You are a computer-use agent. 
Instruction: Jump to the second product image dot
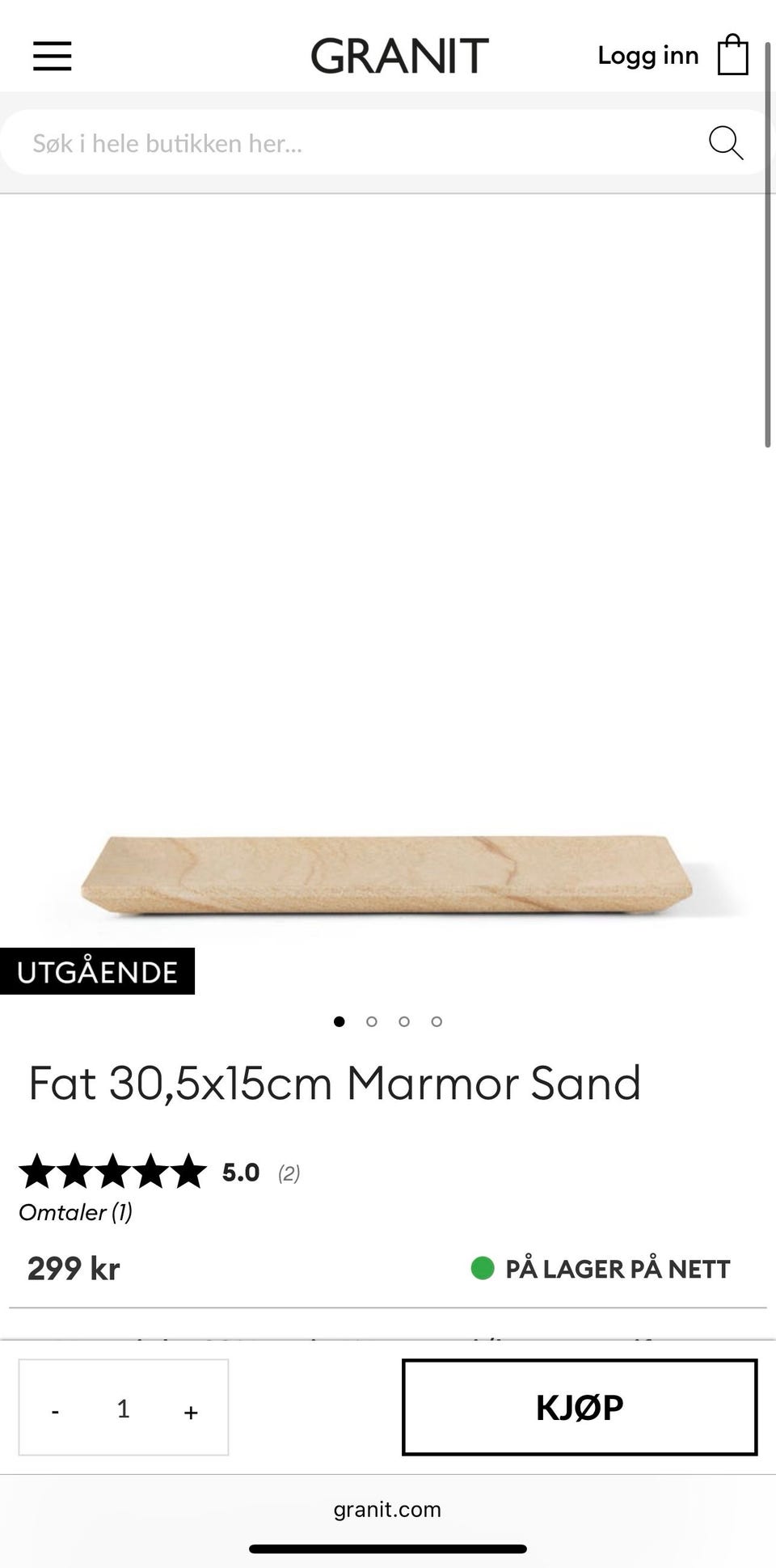click(372, 1021)
